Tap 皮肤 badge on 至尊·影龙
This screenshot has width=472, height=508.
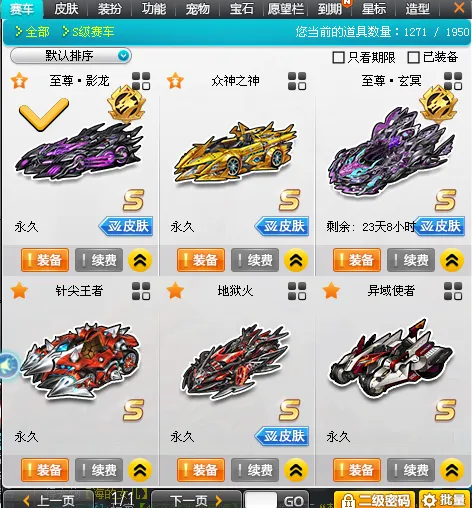click(126, 227)
